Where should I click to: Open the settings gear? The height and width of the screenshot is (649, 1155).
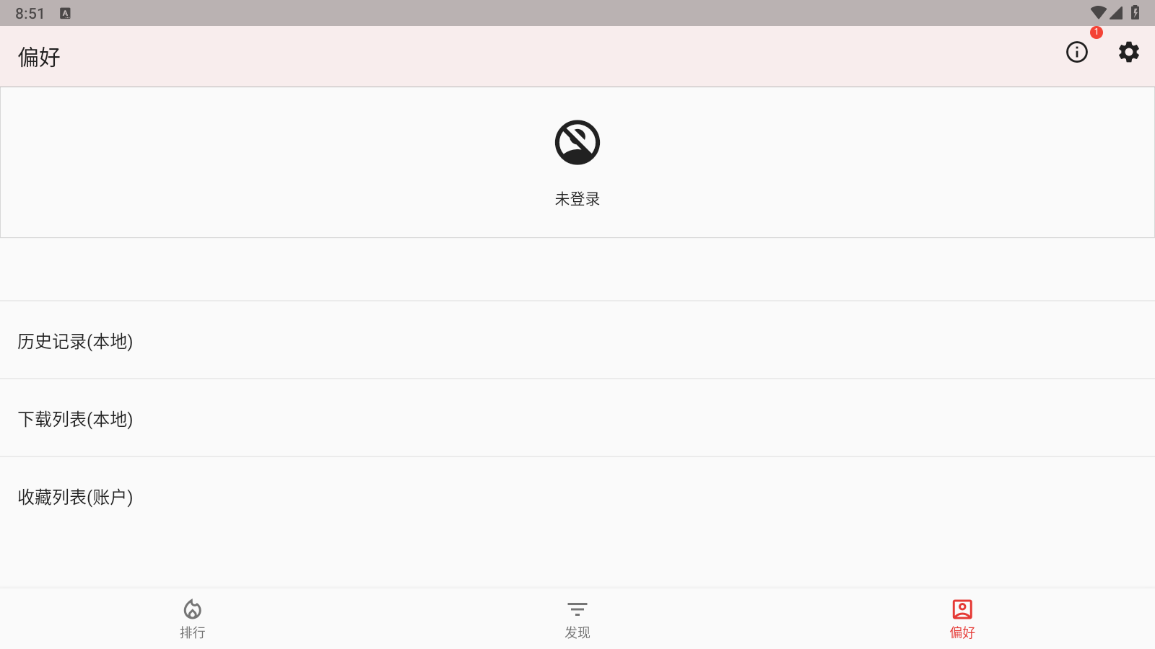[x=1129, y=53]
